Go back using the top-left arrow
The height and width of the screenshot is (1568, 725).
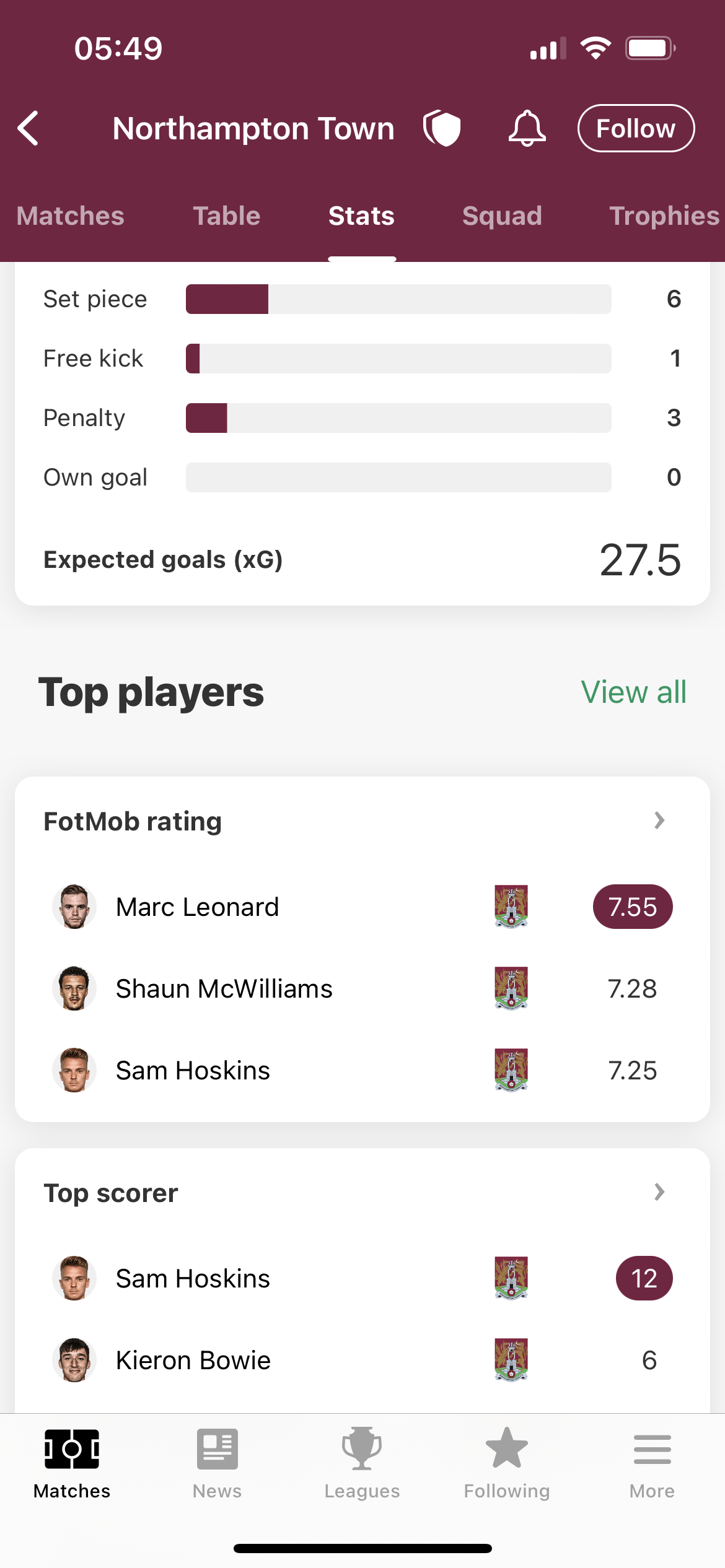click(x=29, y=128)
